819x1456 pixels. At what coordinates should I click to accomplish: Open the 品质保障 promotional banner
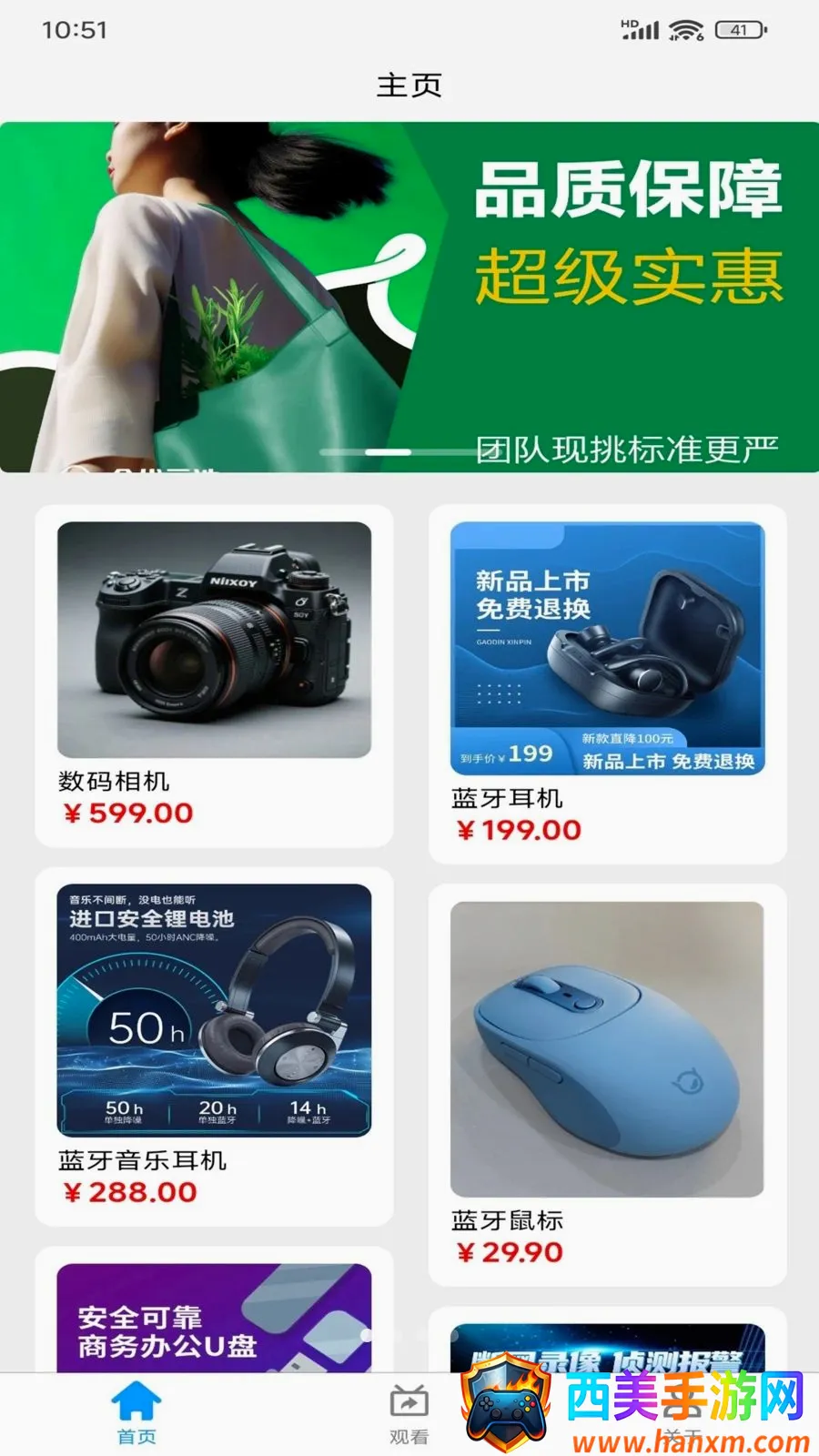[x=409, y=297]
